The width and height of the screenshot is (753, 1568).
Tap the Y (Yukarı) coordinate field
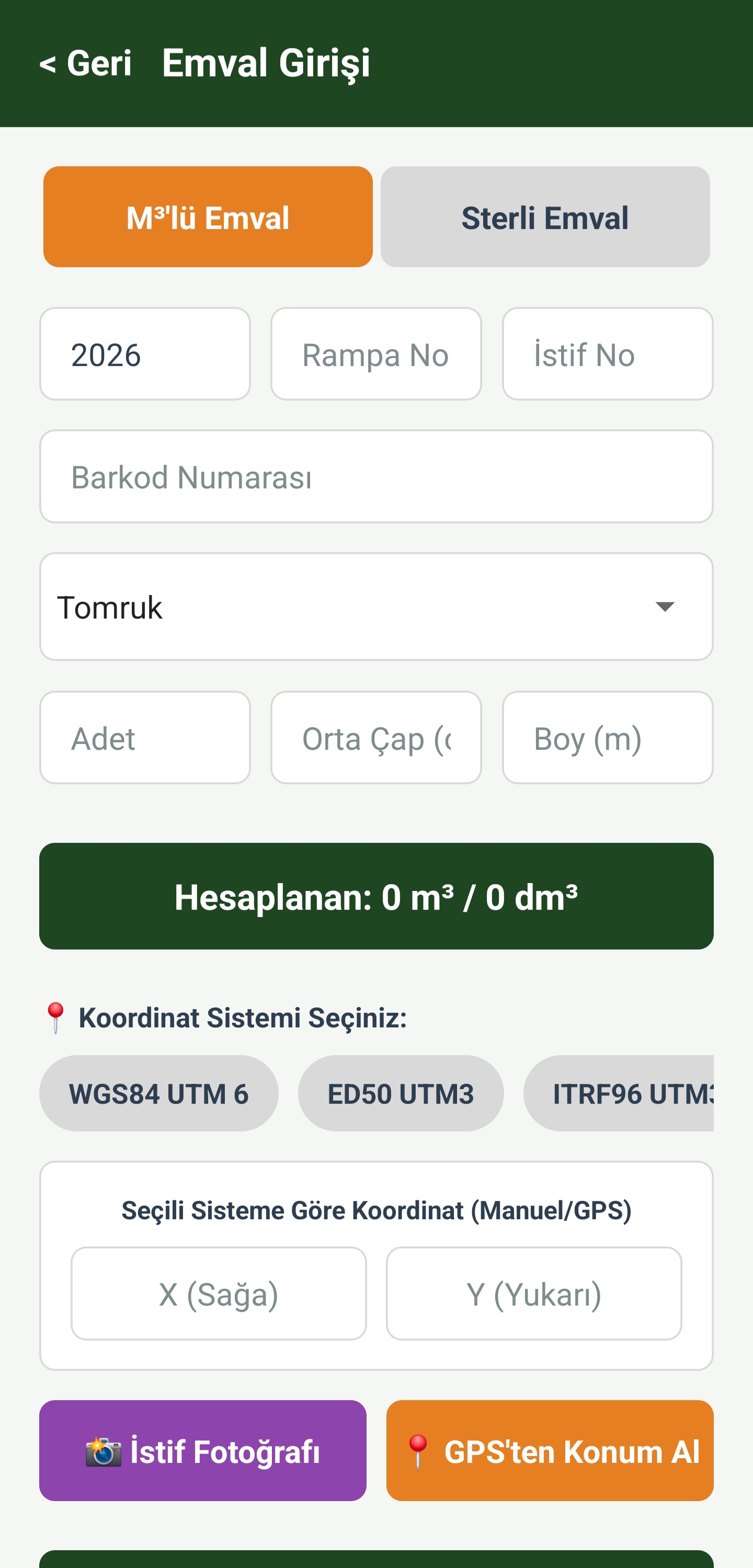coord(534,1294)
